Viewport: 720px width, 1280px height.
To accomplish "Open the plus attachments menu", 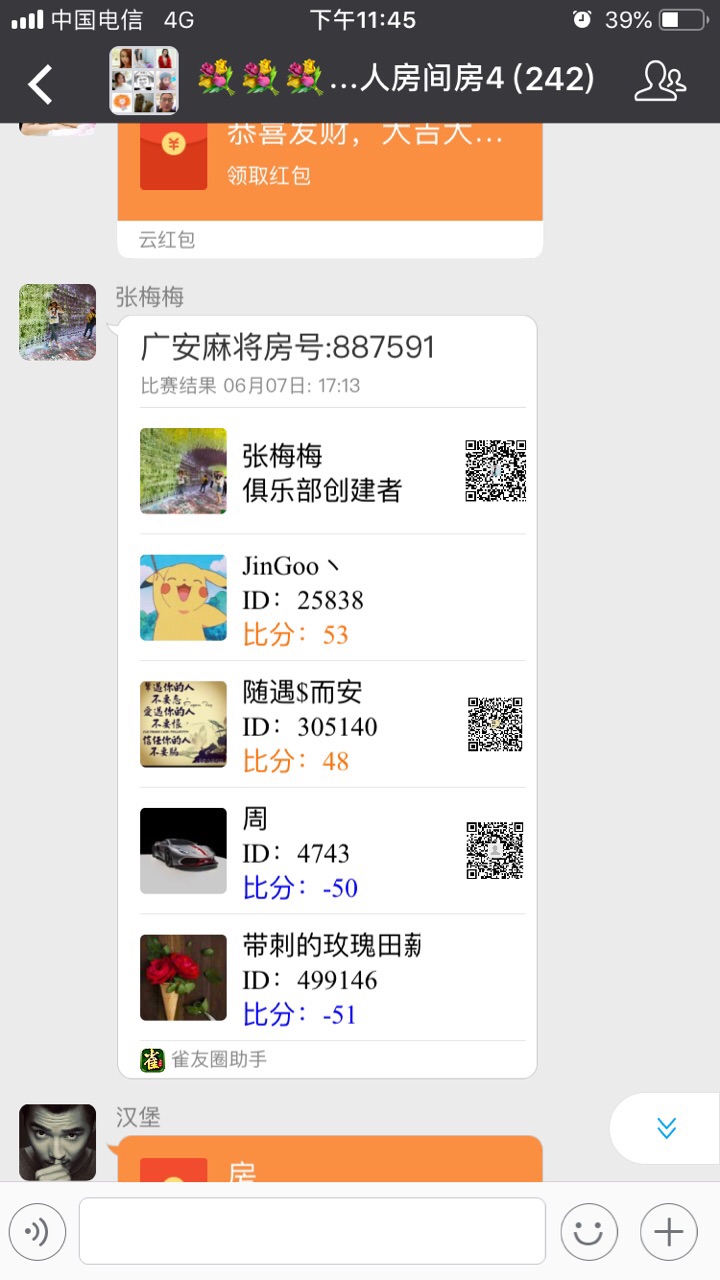I will tap(668, 1231).
